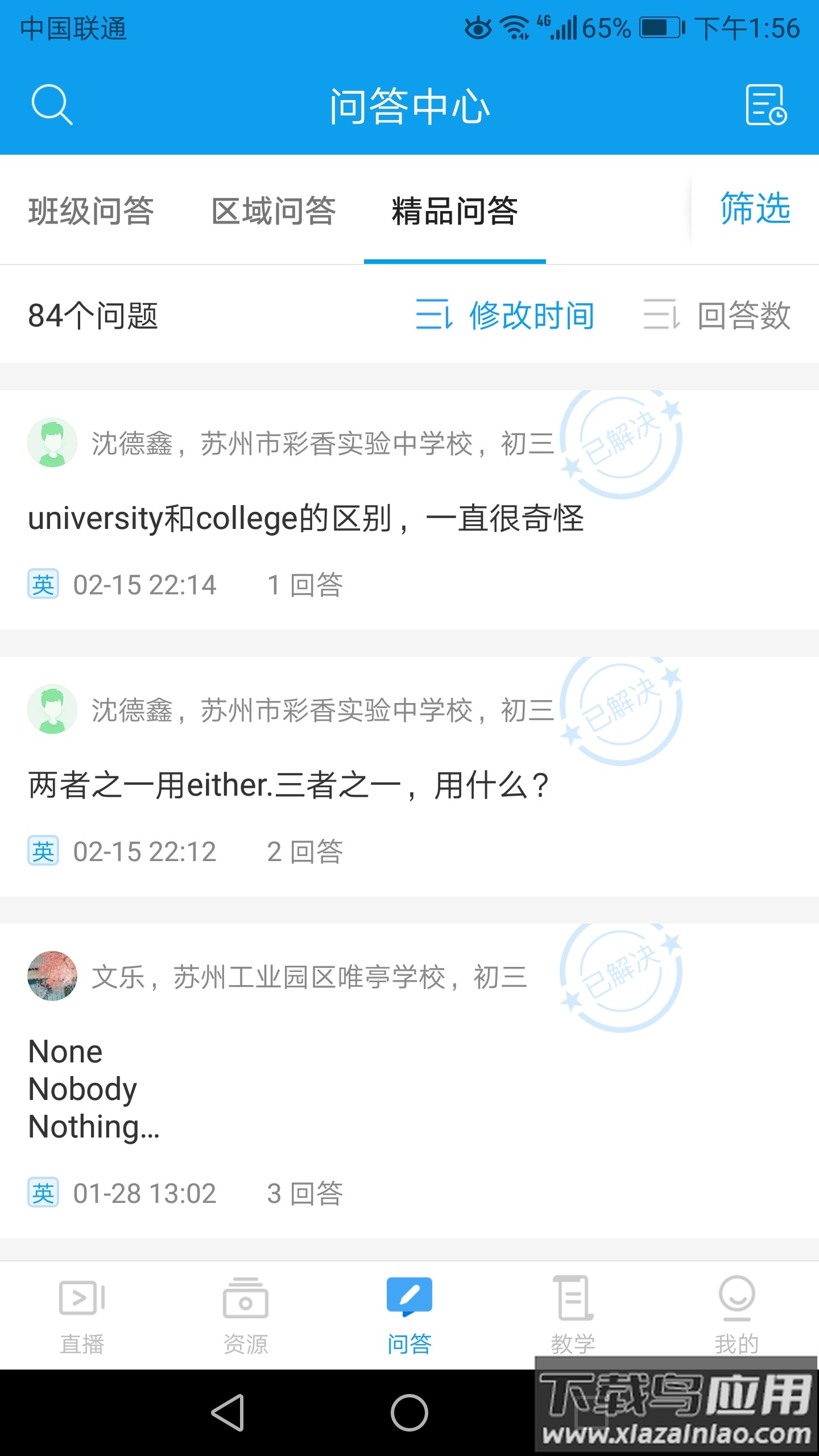Sort questions by 修改时间

505,315
